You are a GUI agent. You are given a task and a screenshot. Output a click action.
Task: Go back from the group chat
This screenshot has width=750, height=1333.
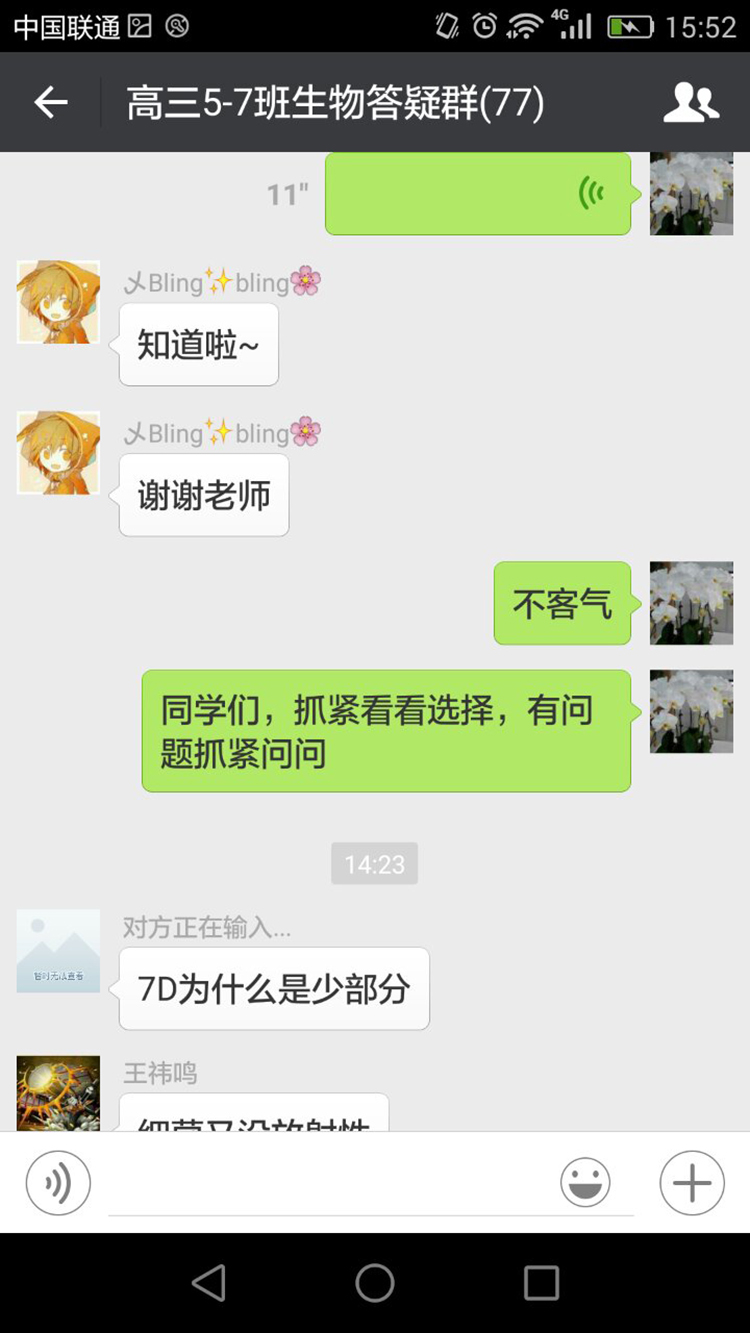point(51,102)
